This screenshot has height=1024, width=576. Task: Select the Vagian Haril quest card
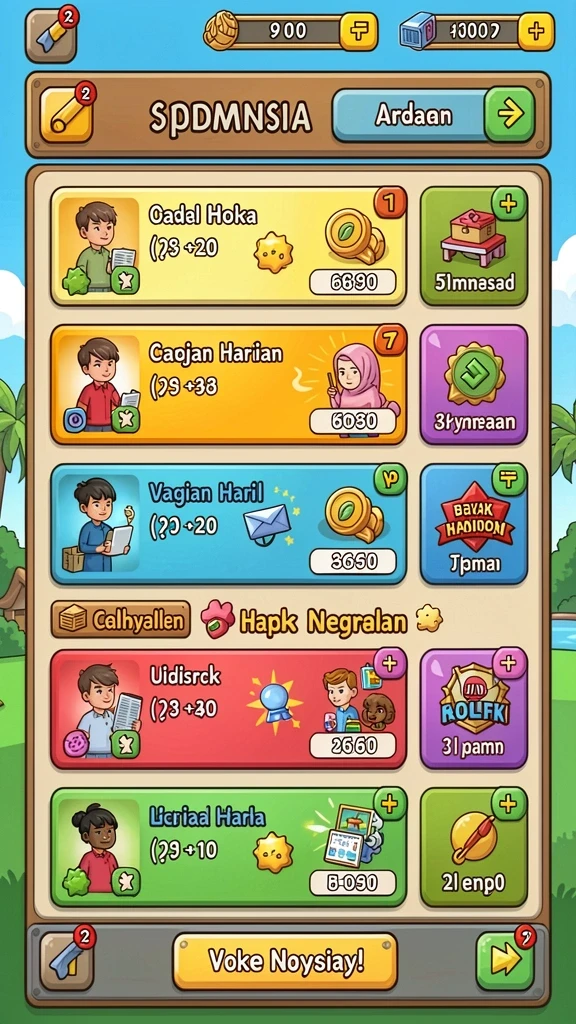coord(229,524)
